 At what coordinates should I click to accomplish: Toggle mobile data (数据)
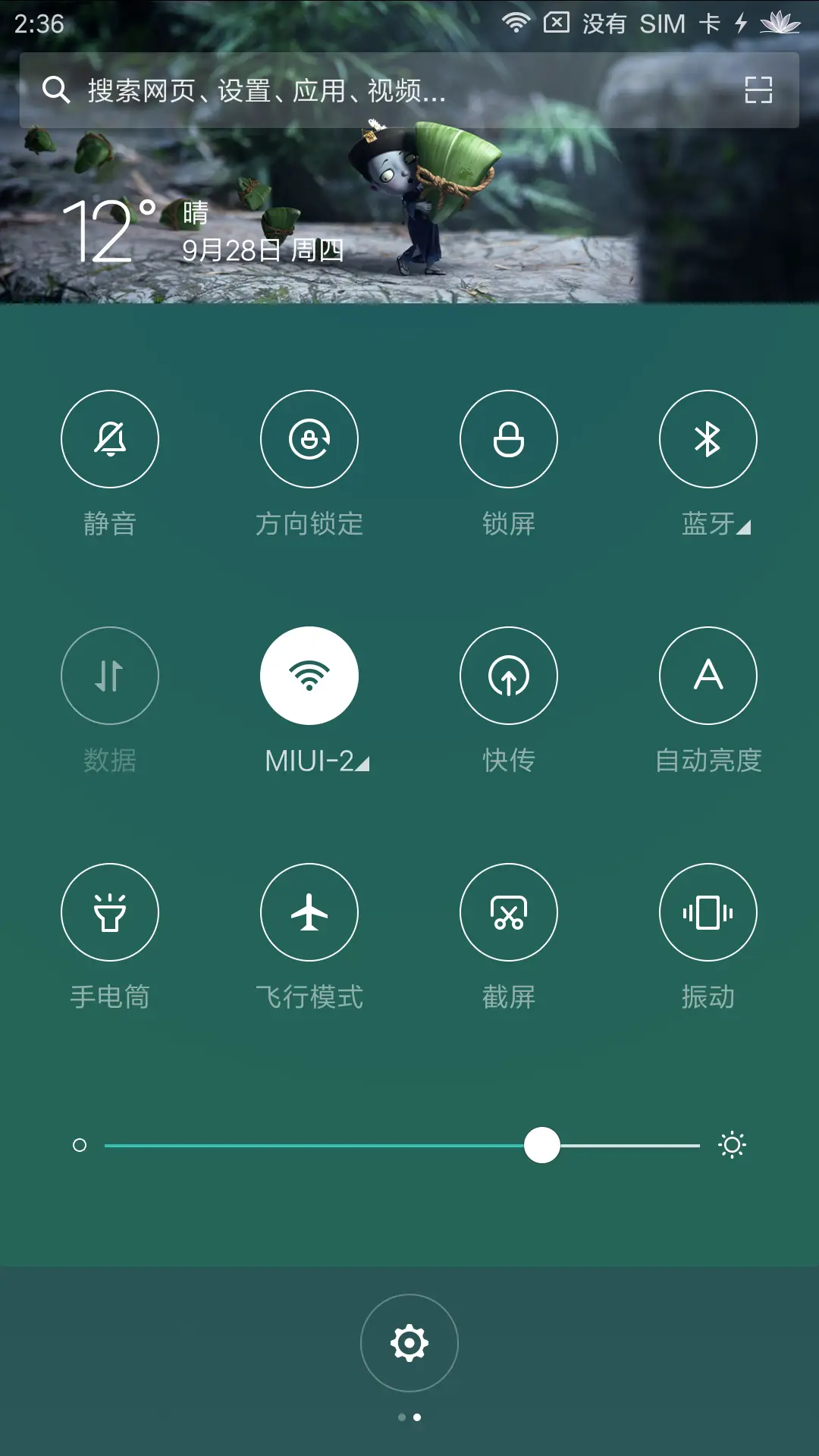(110, 676)
